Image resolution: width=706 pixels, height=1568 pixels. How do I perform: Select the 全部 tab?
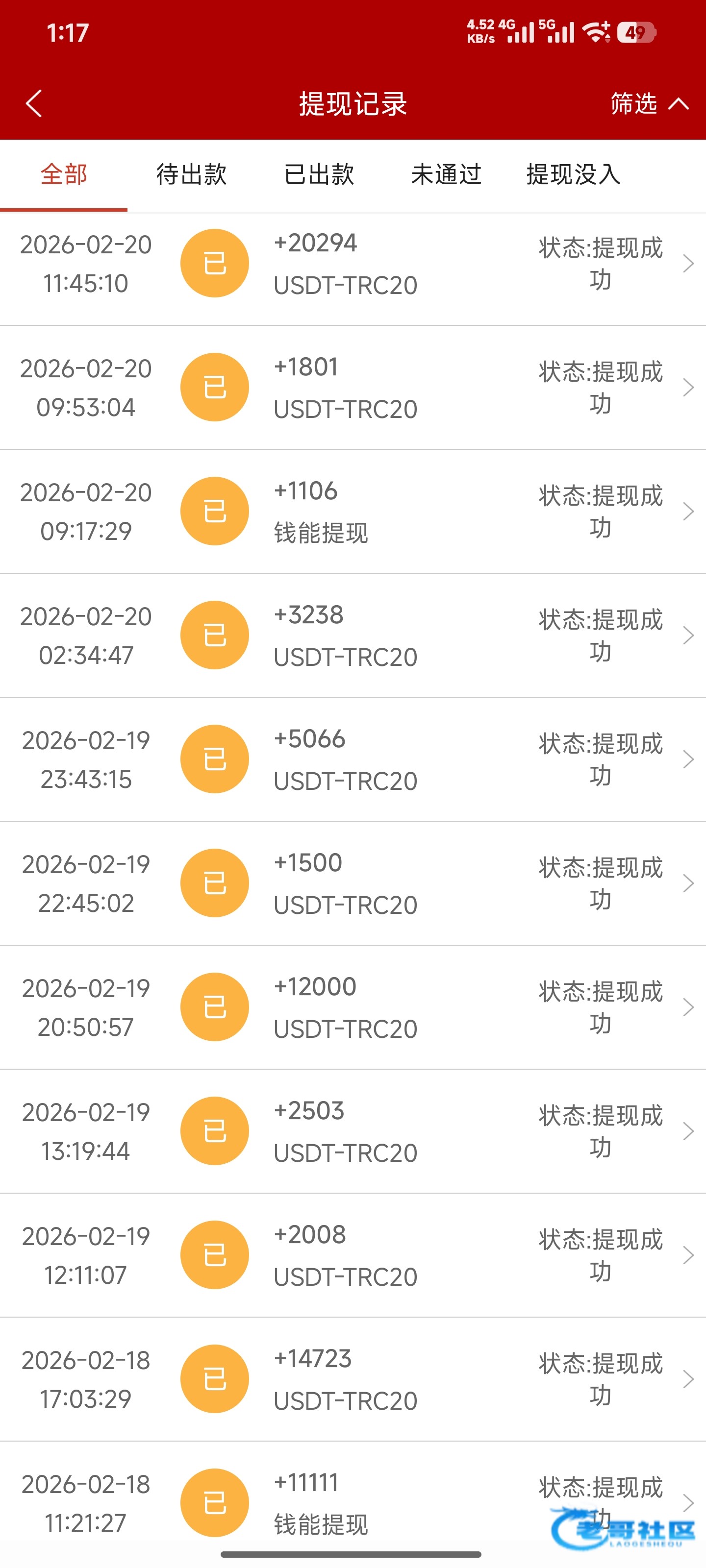coord(64,175)
